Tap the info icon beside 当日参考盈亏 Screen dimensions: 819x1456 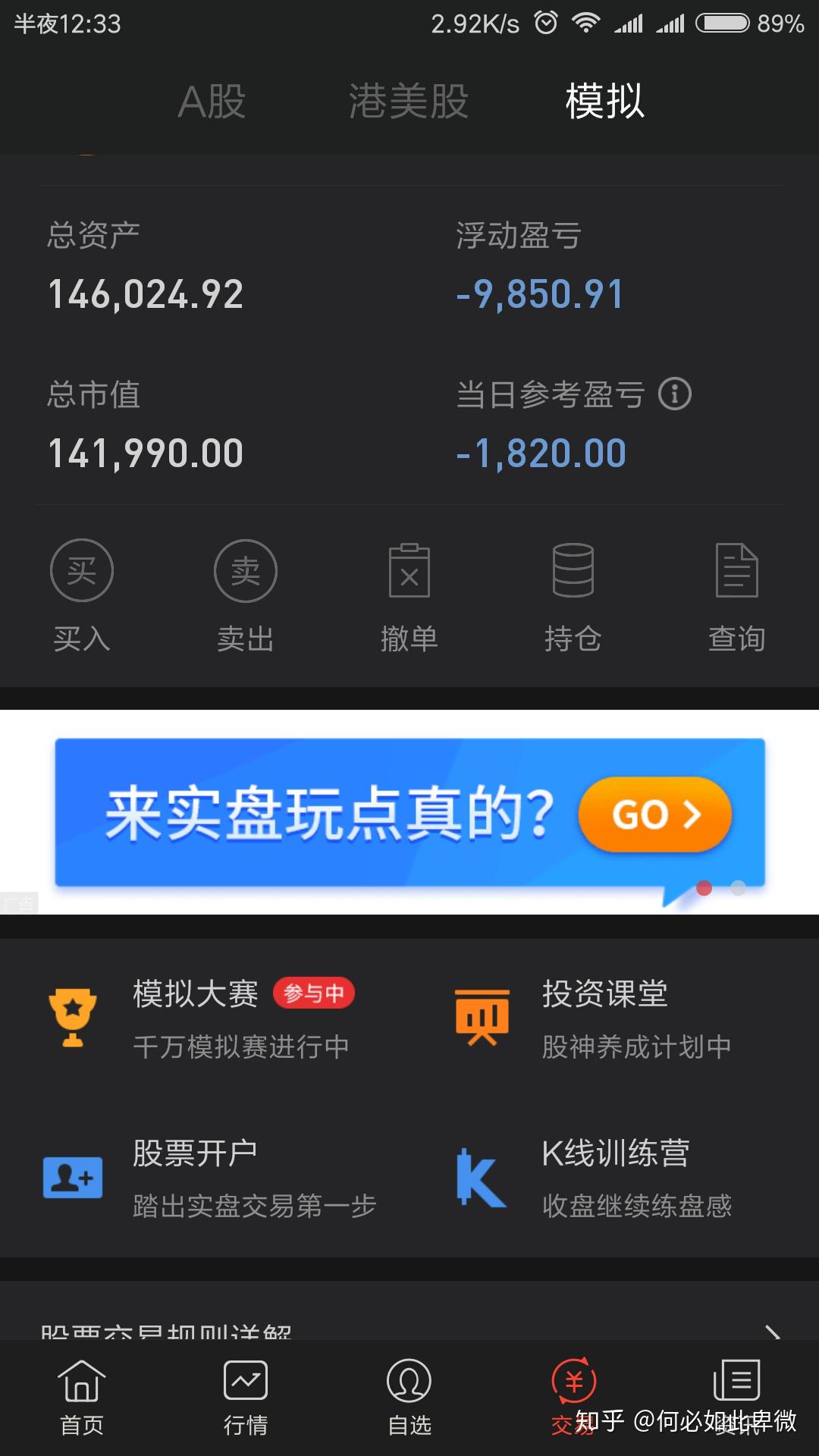(x=674, y=394)
